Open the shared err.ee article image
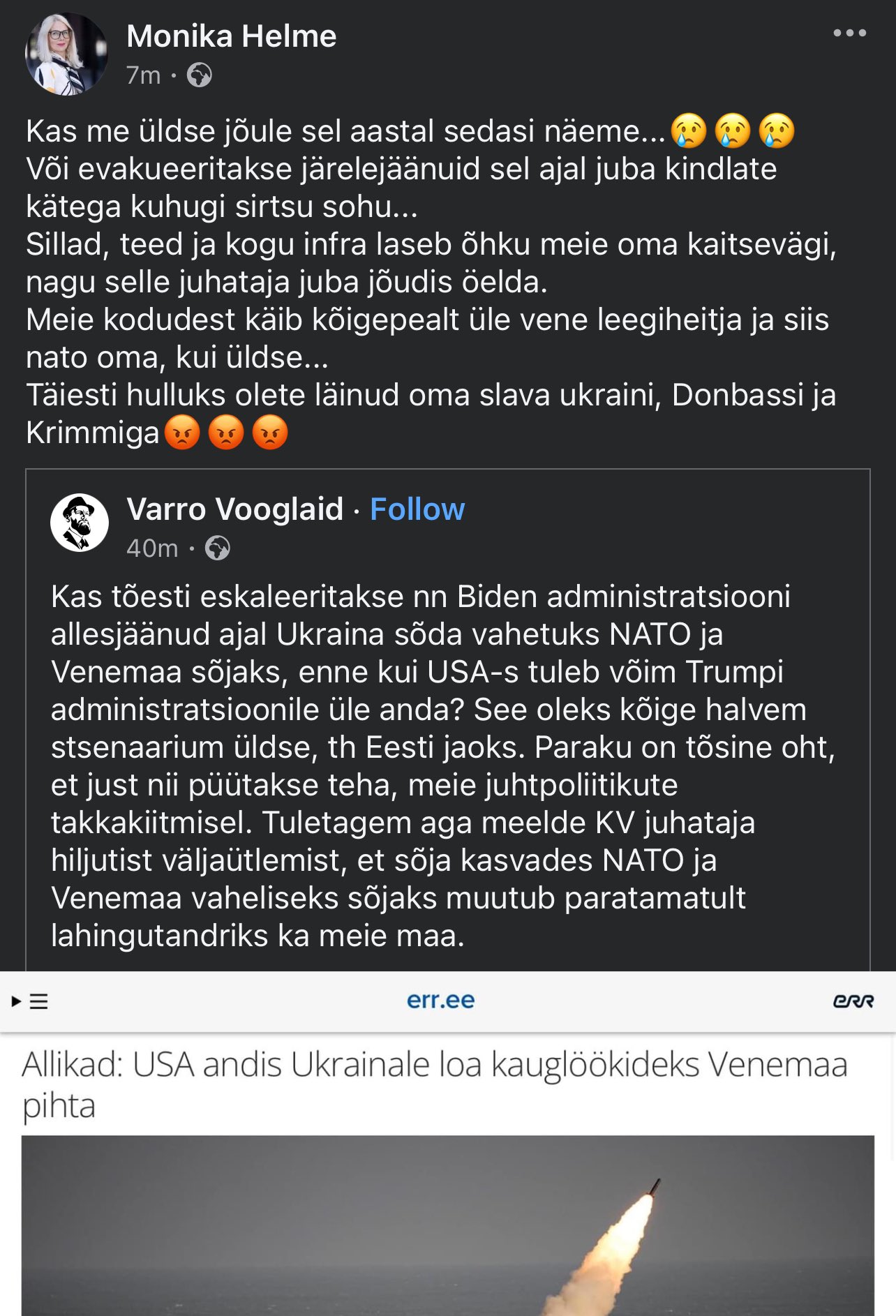Viewport: 896px width, 1316px height. [x=447, y=1225]
